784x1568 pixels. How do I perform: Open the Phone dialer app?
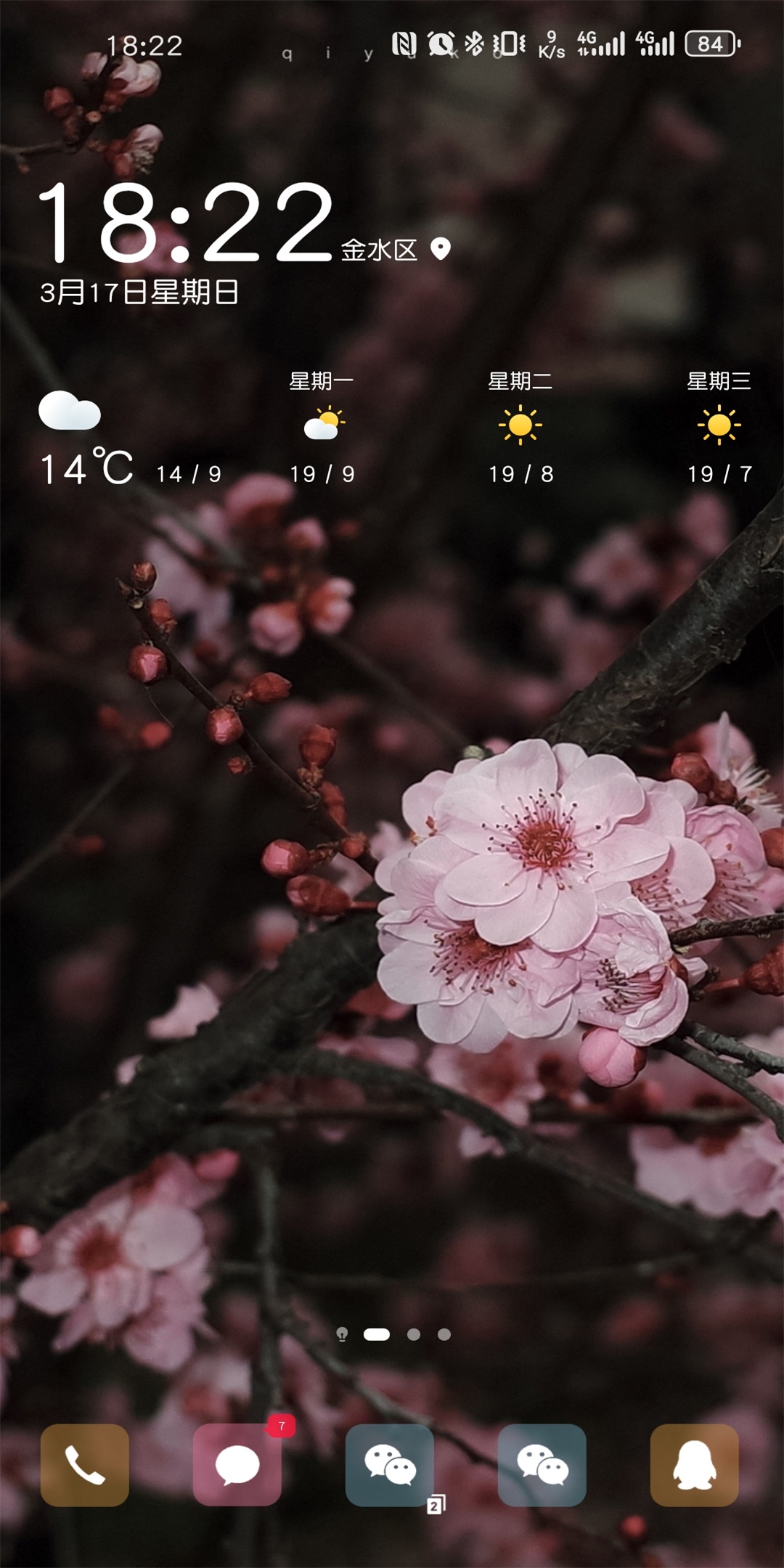85,1465
